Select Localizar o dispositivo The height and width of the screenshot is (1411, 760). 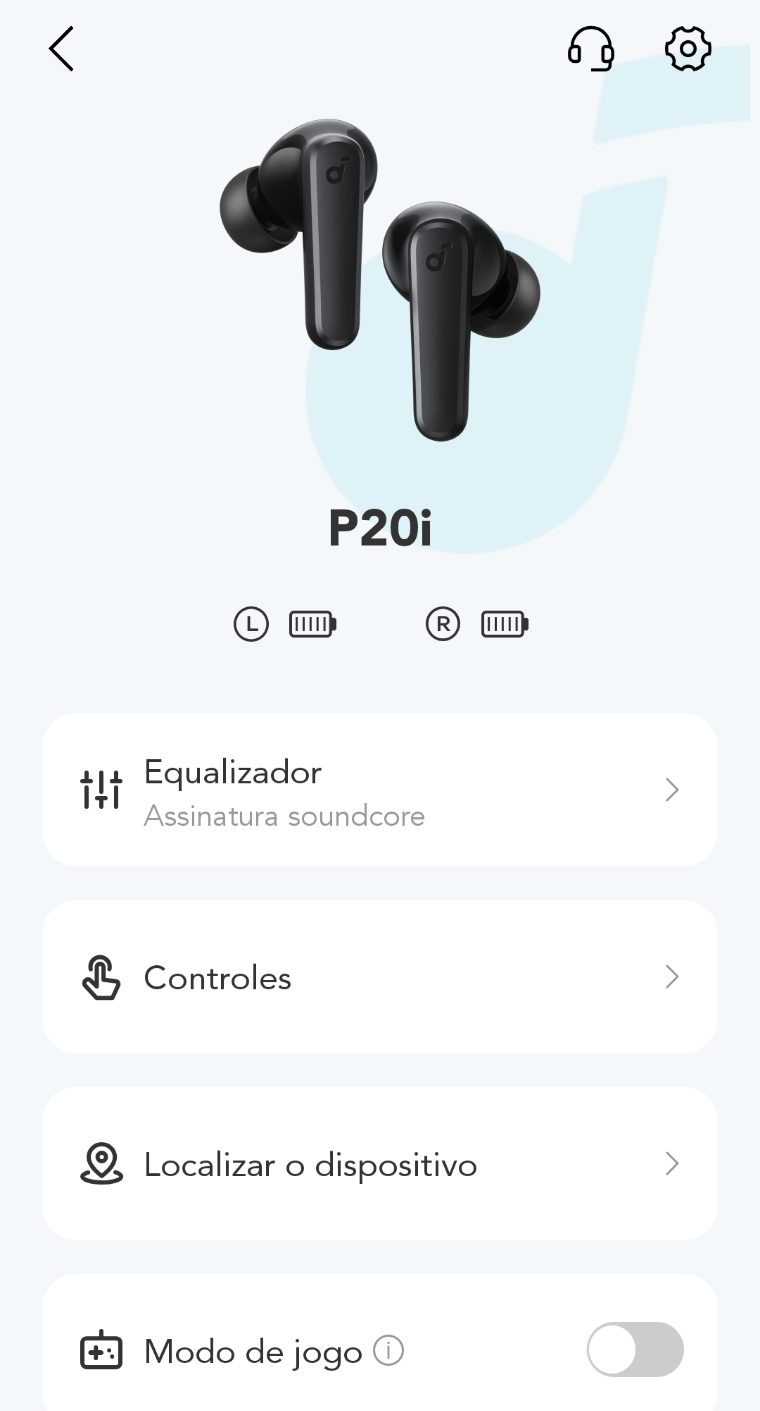pos(379,1164)
